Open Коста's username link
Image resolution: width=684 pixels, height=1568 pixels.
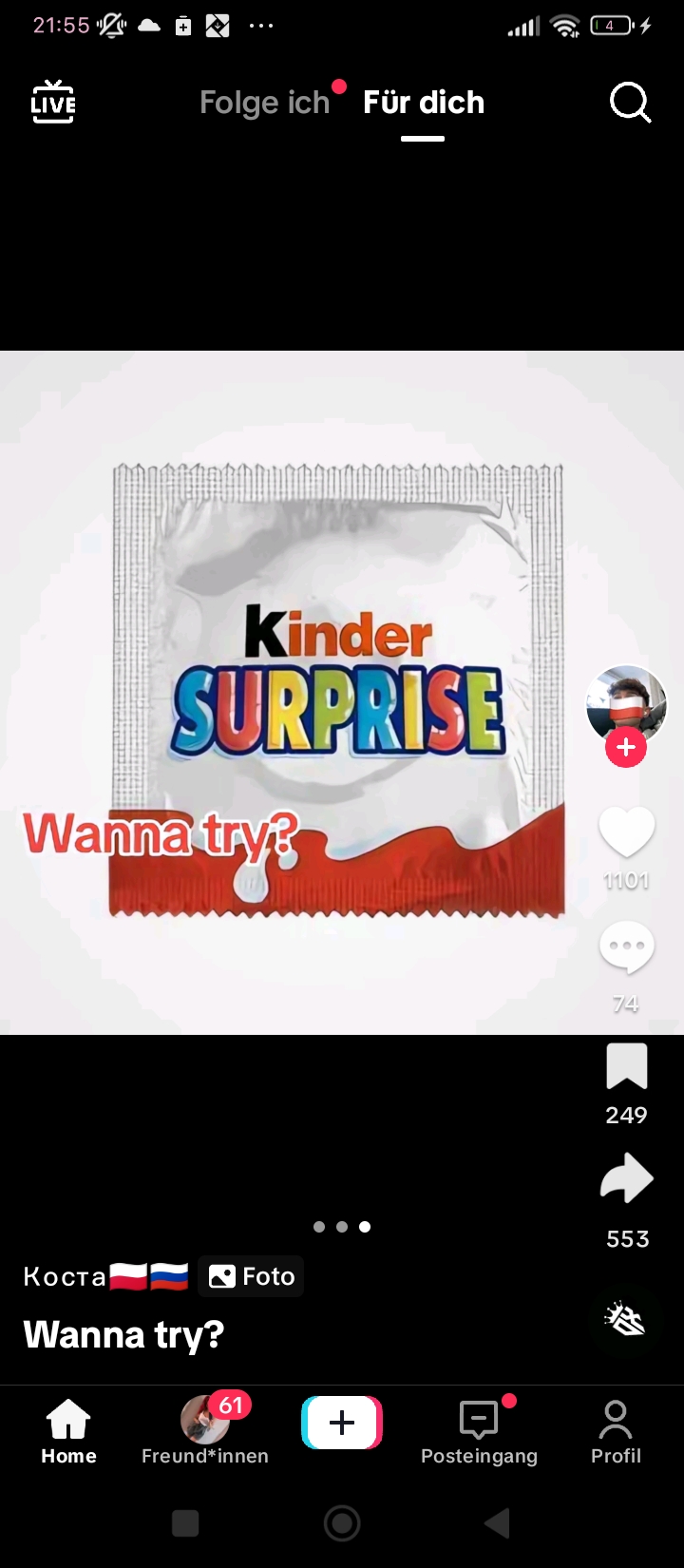(65, 1276)
